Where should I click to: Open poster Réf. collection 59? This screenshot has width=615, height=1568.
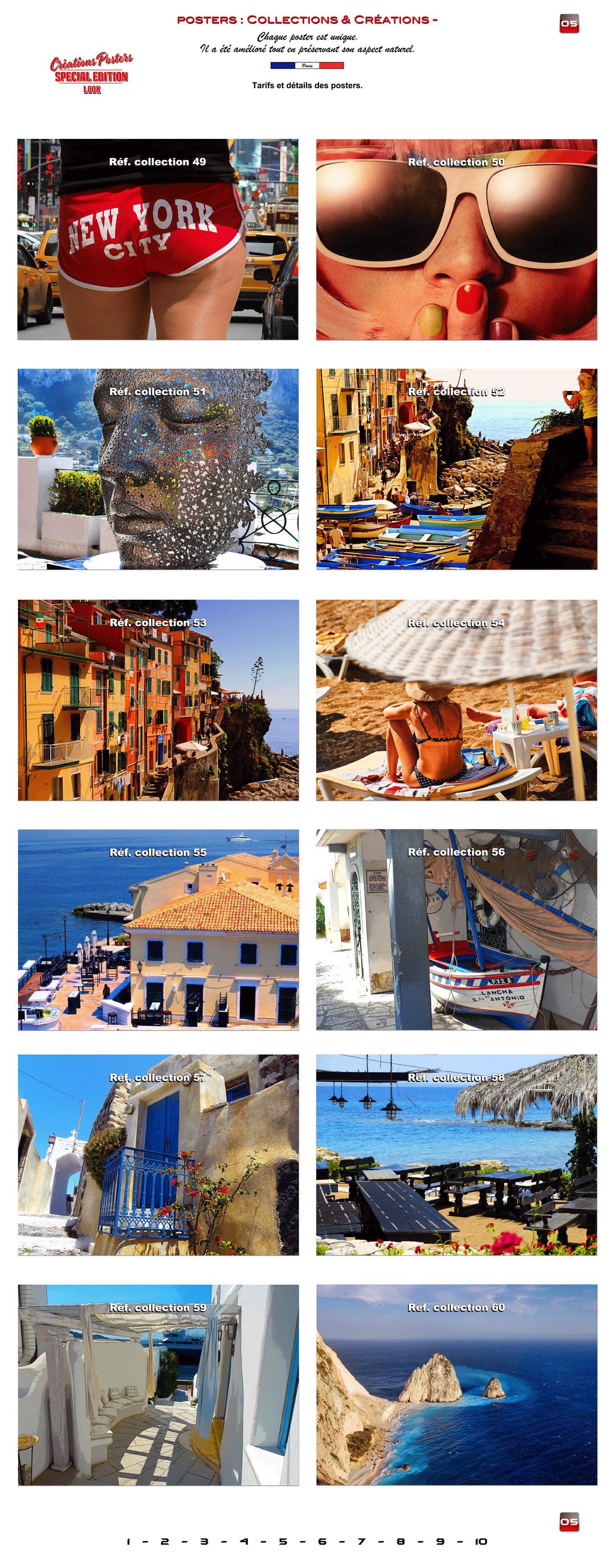158,1385
